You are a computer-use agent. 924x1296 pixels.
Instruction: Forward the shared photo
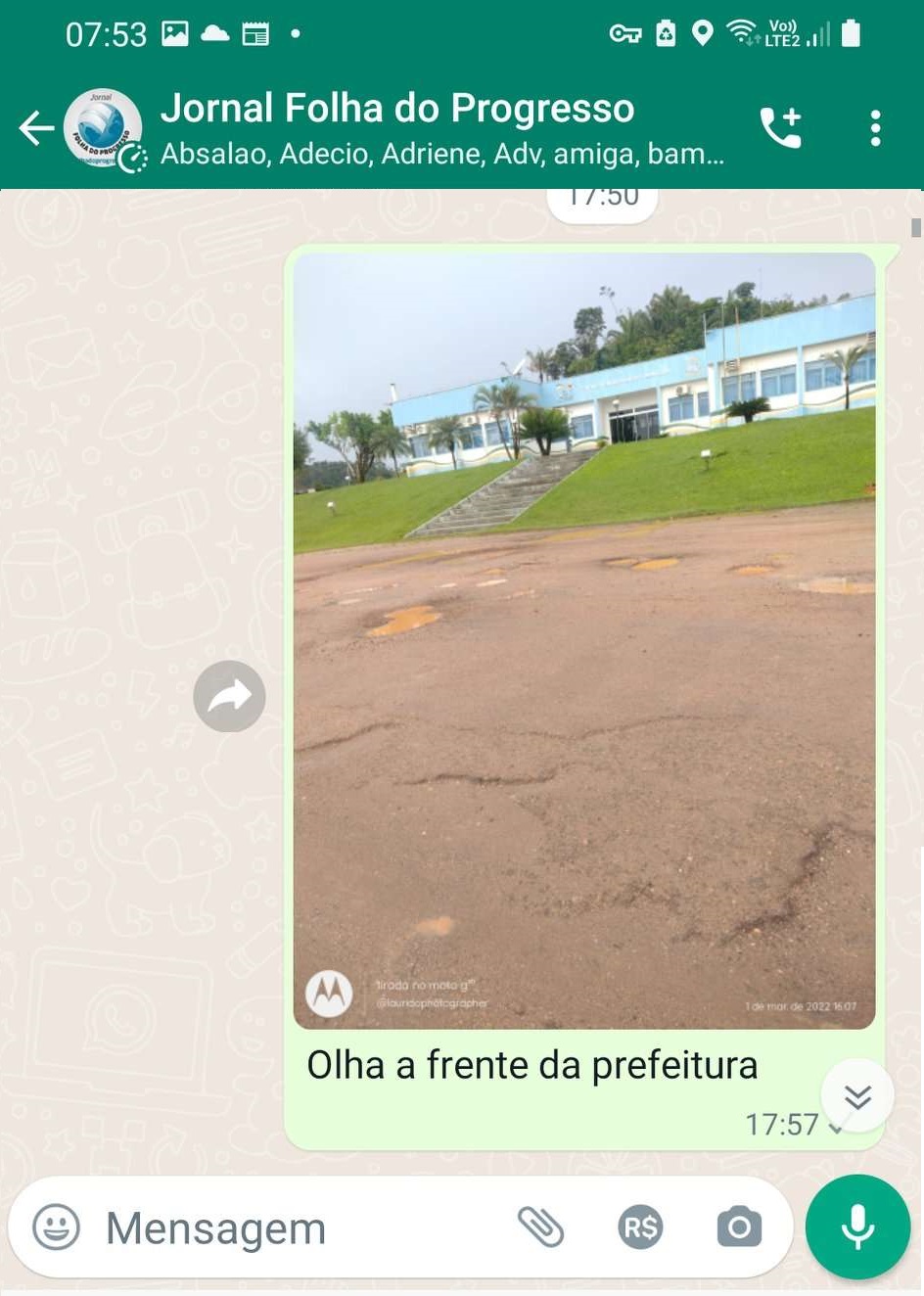pos(229,697)
